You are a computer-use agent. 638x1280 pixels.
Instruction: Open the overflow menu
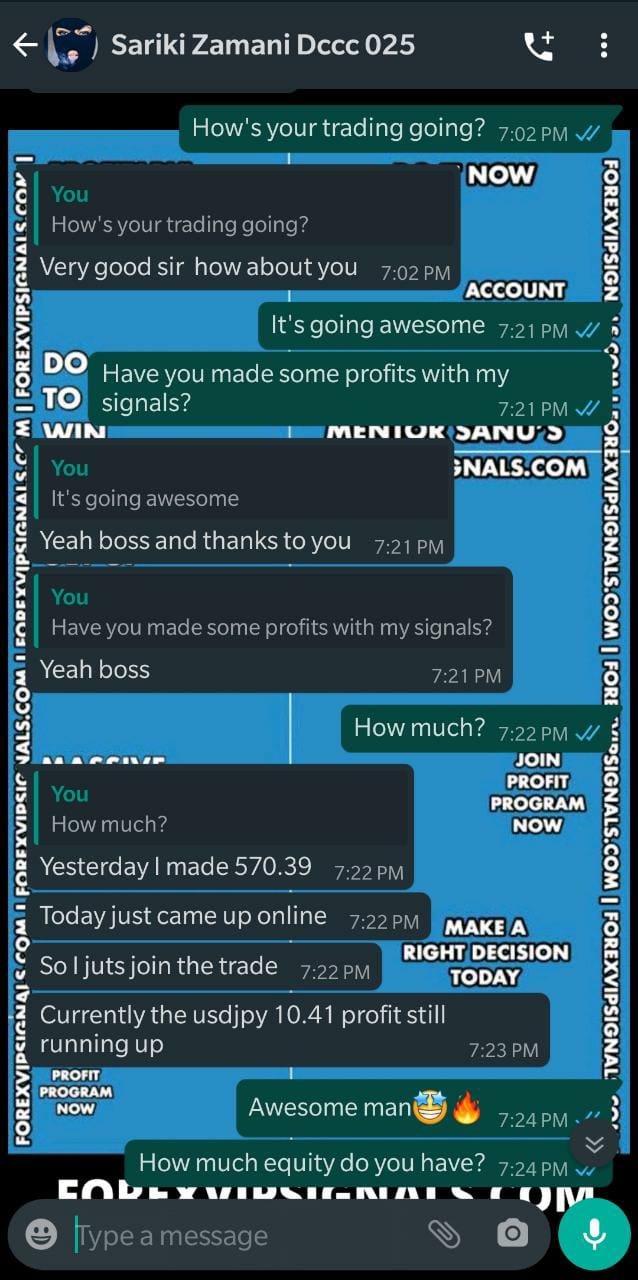(x=603, y=45)
